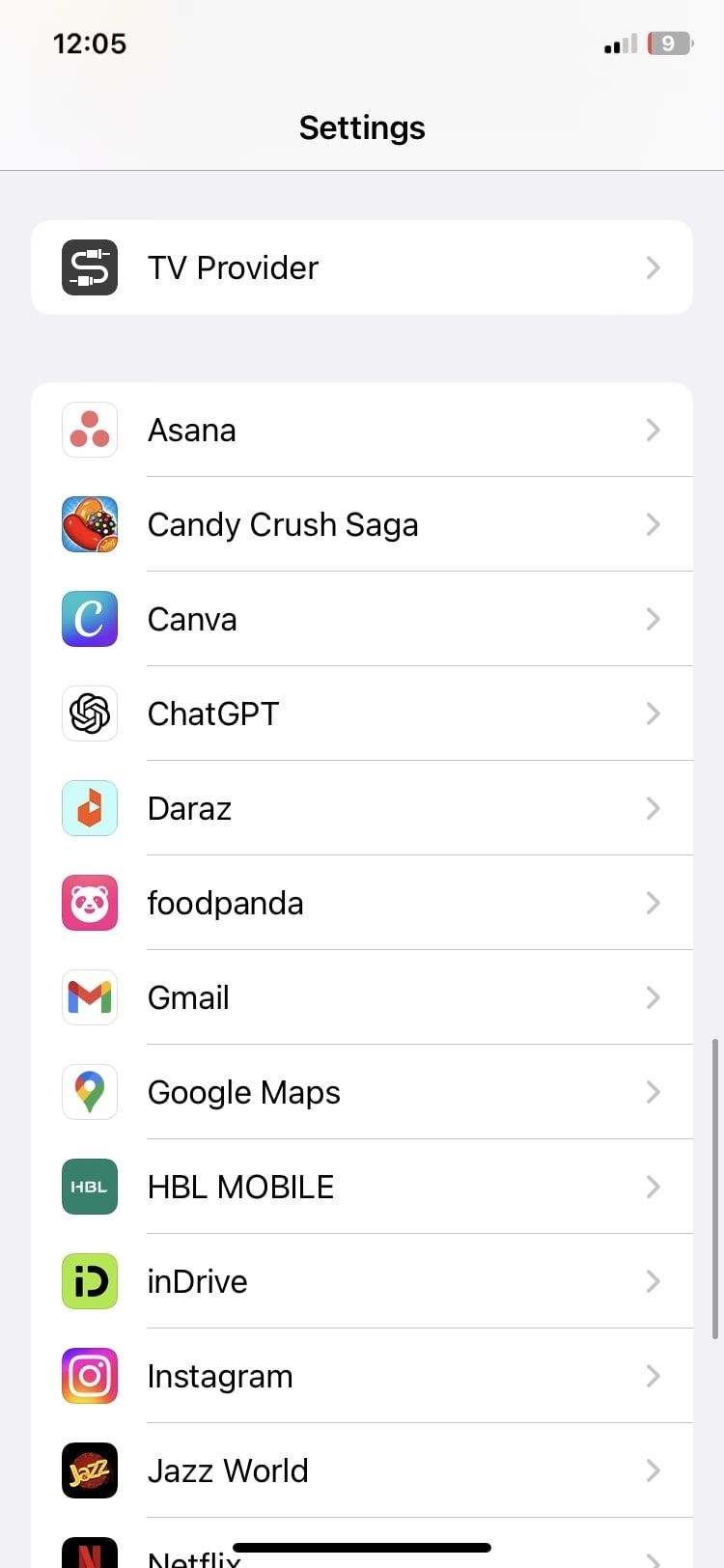Expand the Gmail row chevron
This screenshot has width=724, height=1568.
654,996
